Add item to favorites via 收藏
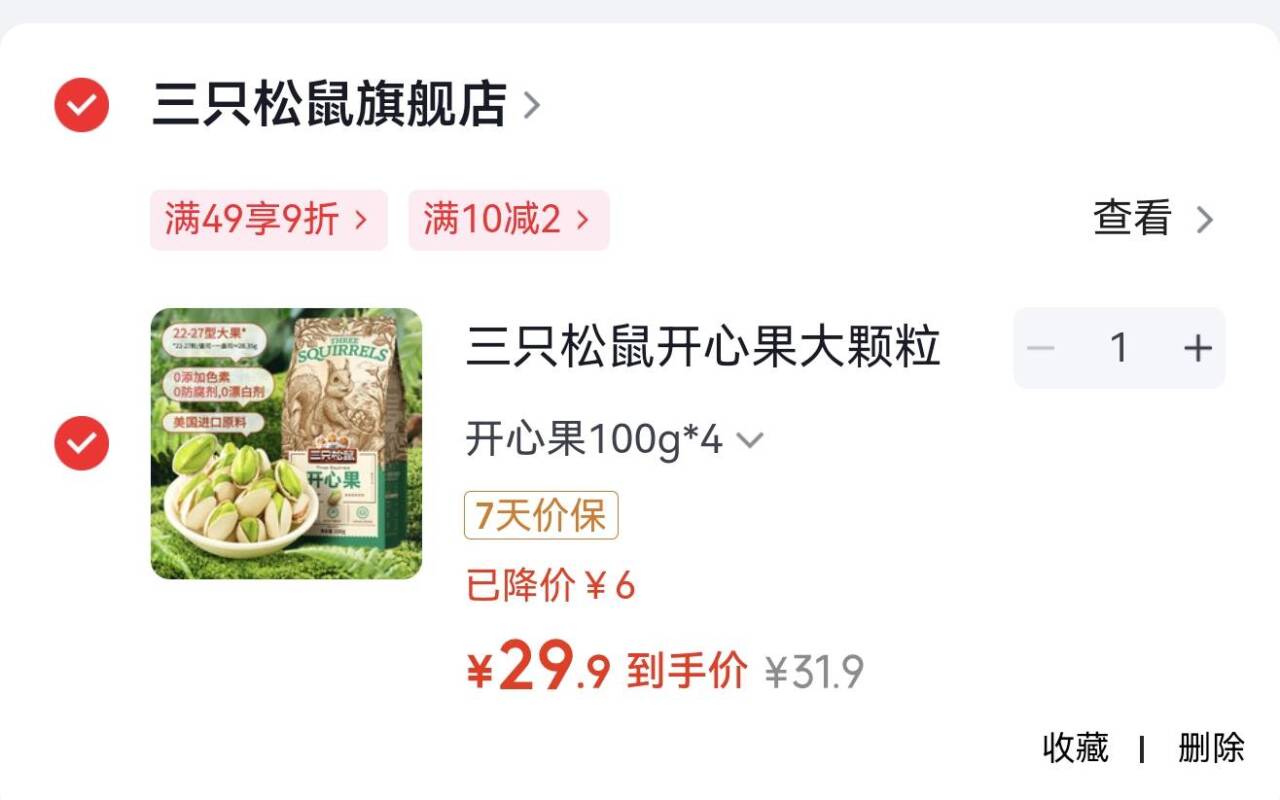 [1075, 747]
